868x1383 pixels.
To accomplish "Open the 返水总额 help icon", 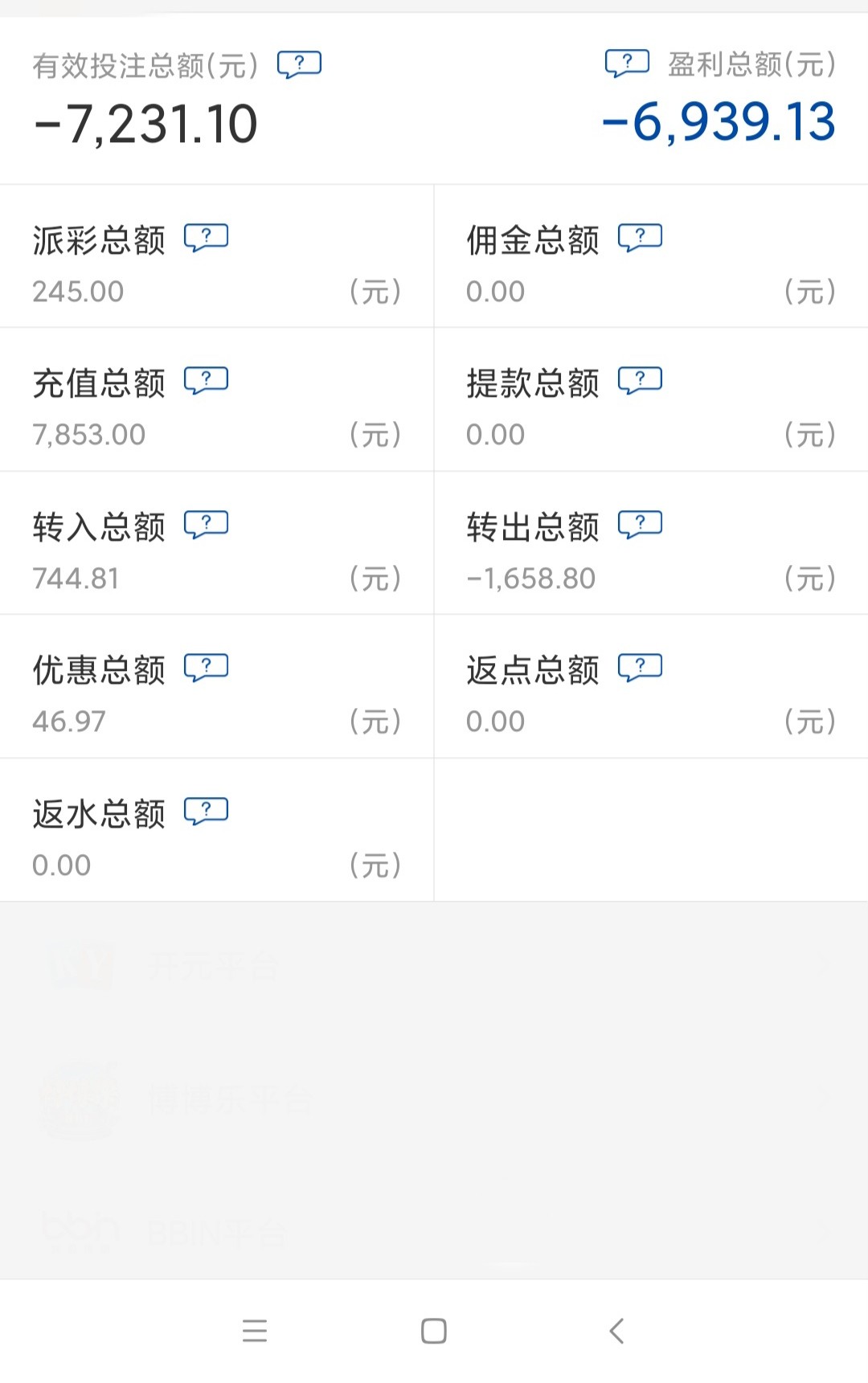I will (x=207, y=811).
